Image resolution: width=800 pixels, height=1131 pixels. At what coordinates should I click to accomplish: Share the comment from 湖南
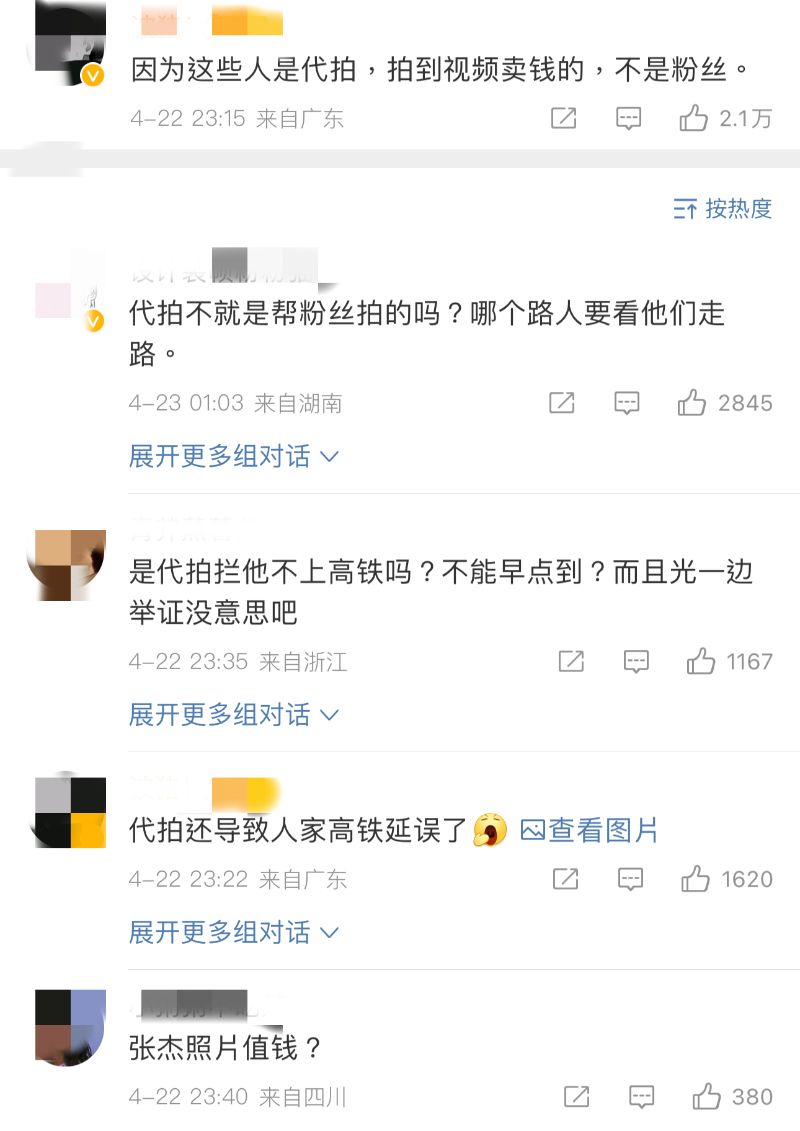[562, 403]
